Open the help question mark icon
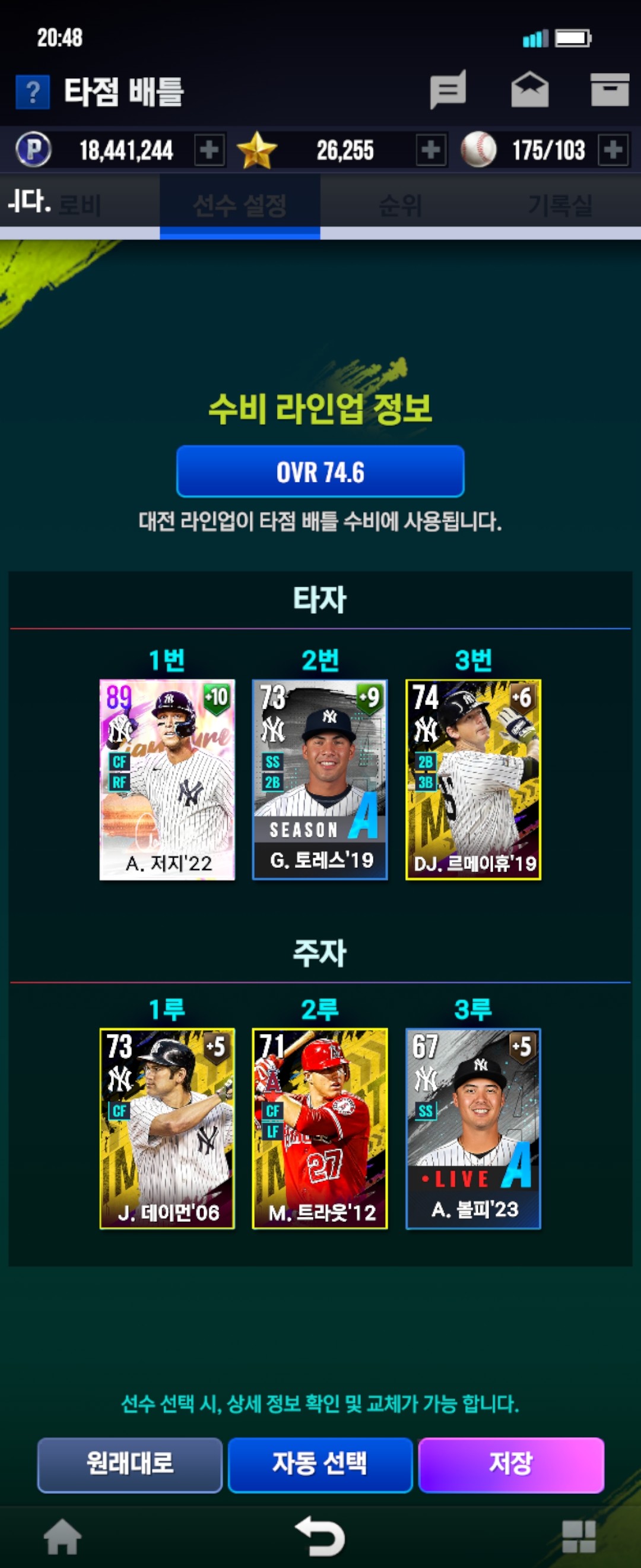Viewport: 641px width, 1568px height. (32, 92)
